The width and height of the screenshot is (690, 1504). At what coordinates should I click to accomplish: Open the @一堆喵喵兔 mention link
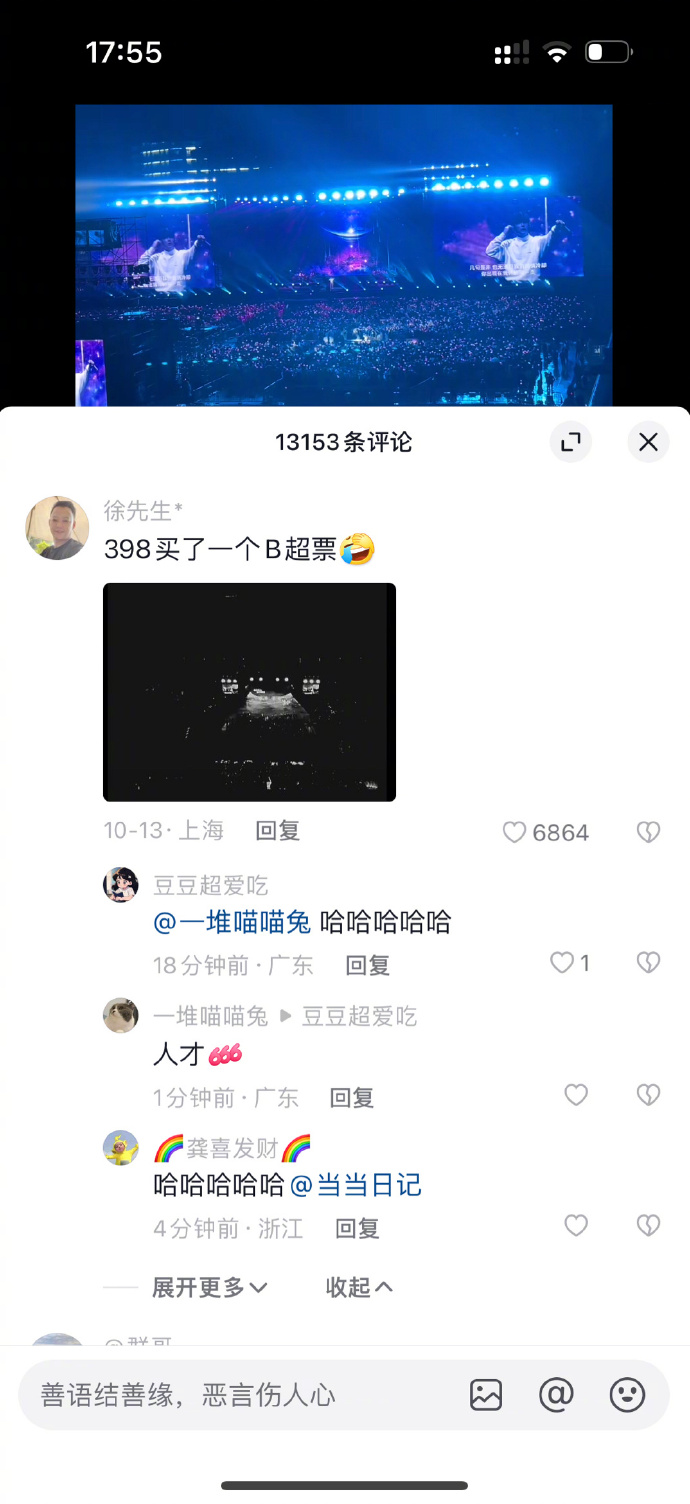[x=232, y=921]
